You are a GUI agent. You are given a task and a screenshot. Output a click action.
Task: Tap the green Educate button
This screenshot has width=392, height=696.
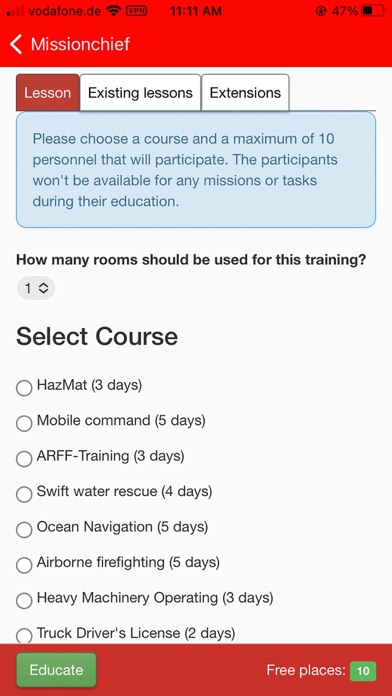coord(56,670)
